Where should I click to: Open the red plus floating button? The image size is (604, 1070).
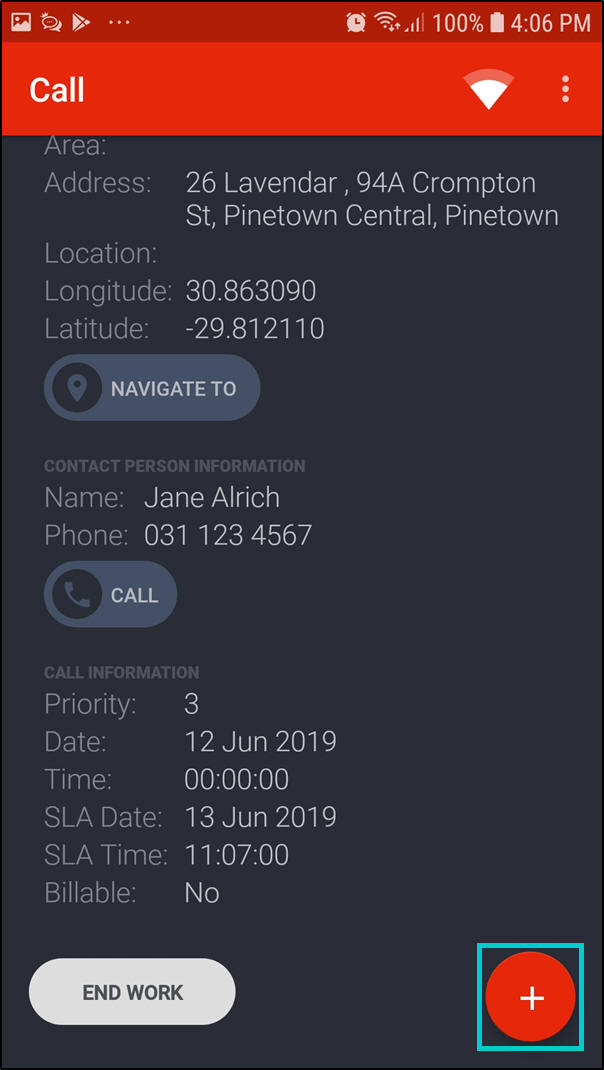(x=531, y=997)
